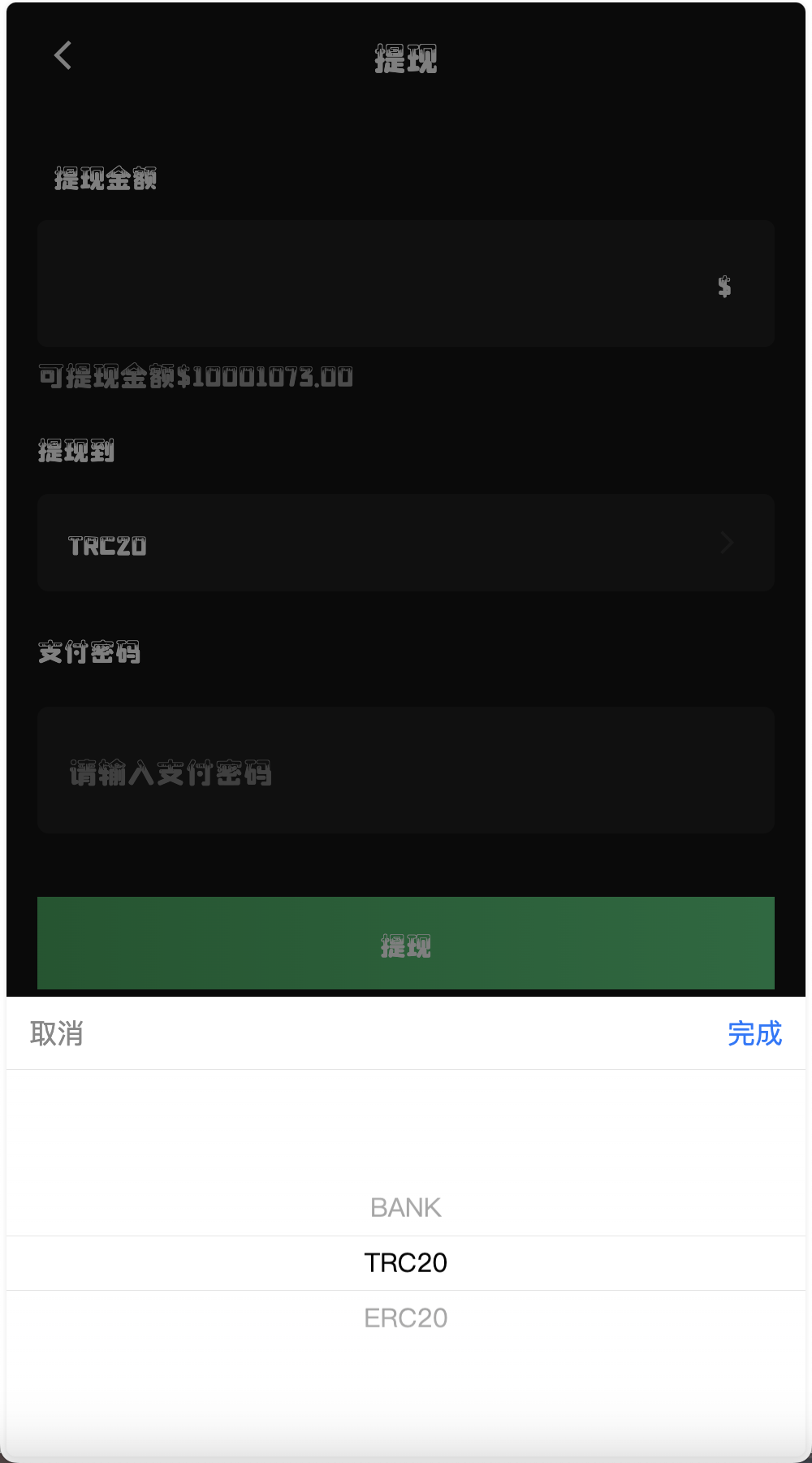The width and height of the screenshot is (812, 1463).
Task: Select BANK in the picker wheel
Action: pos(406,1208)
